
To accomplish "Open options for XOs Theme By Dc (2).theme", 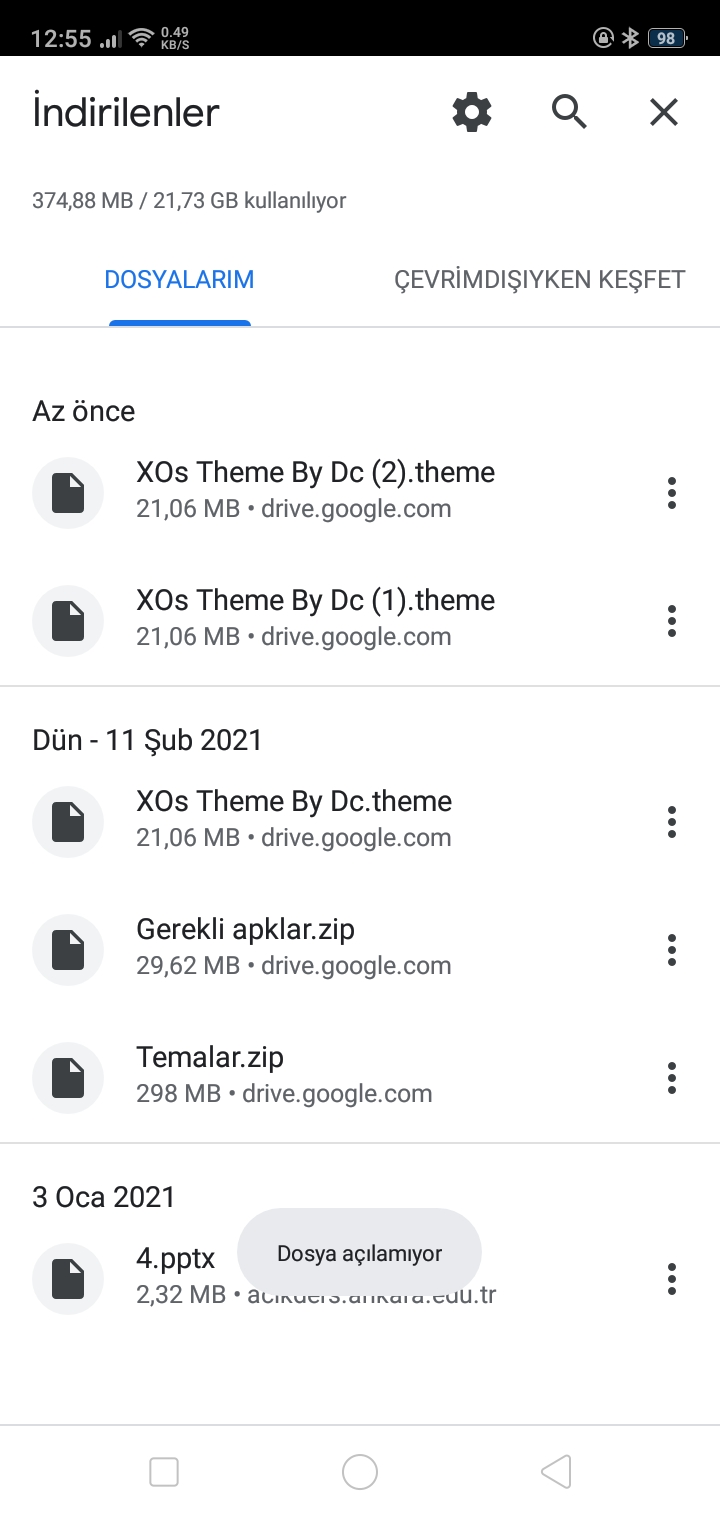I will [672, 493].
